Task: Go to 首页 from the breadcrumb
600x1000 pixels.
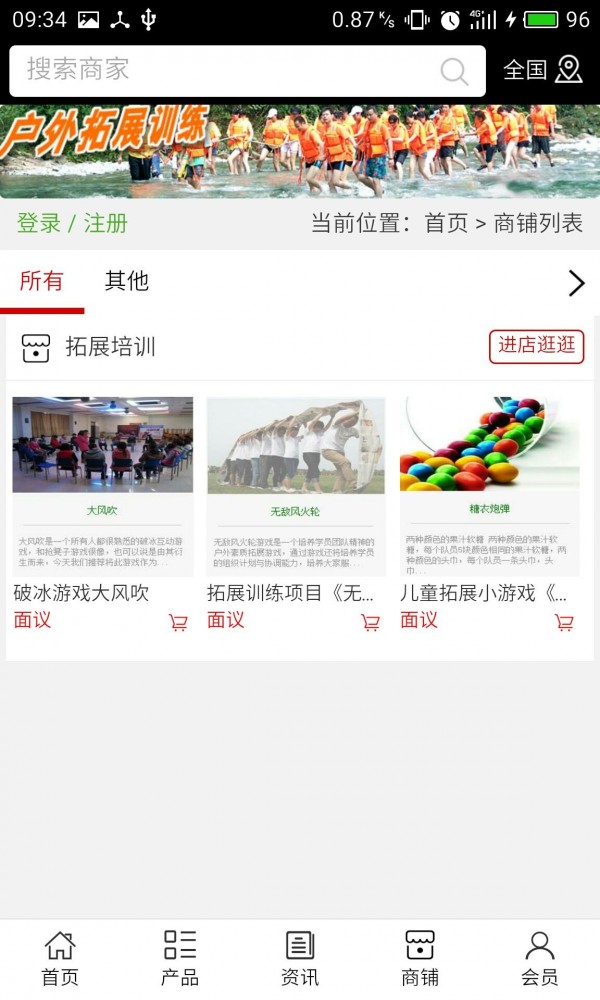Action: tap(446, 223)
